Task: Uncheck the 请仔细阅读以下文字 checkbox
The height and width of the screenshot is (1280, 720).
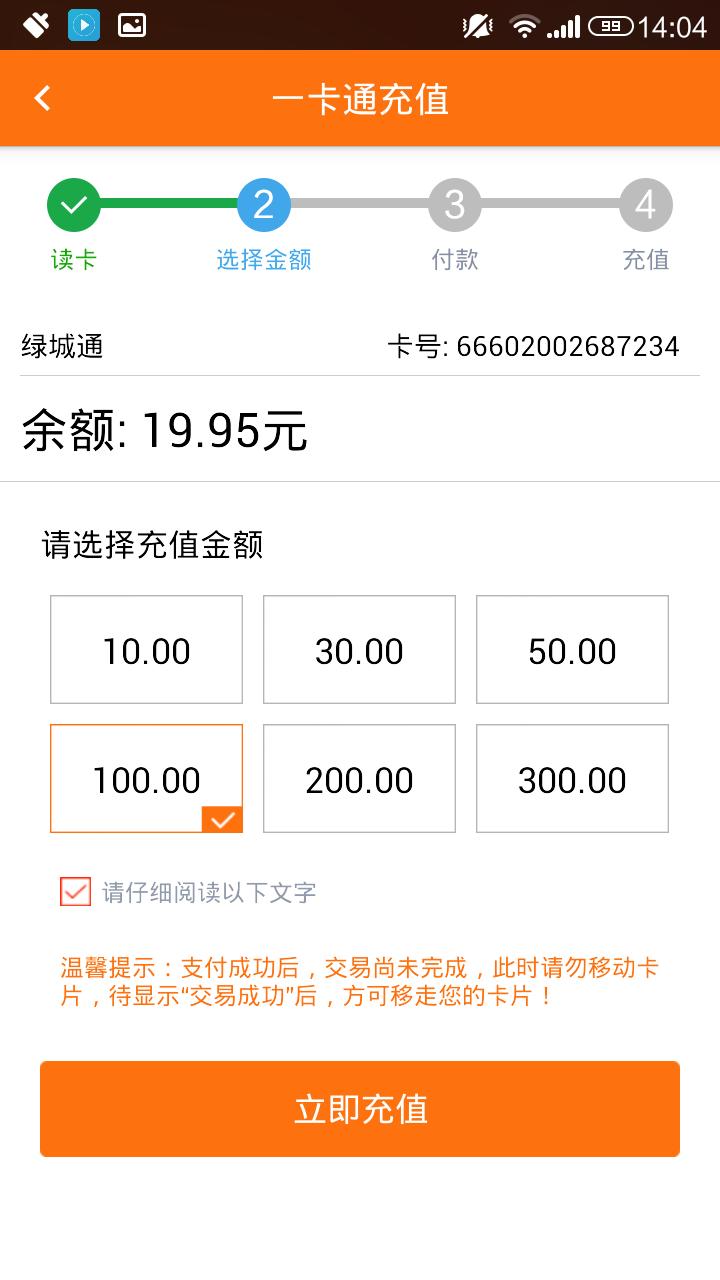Action: (74, 892)
